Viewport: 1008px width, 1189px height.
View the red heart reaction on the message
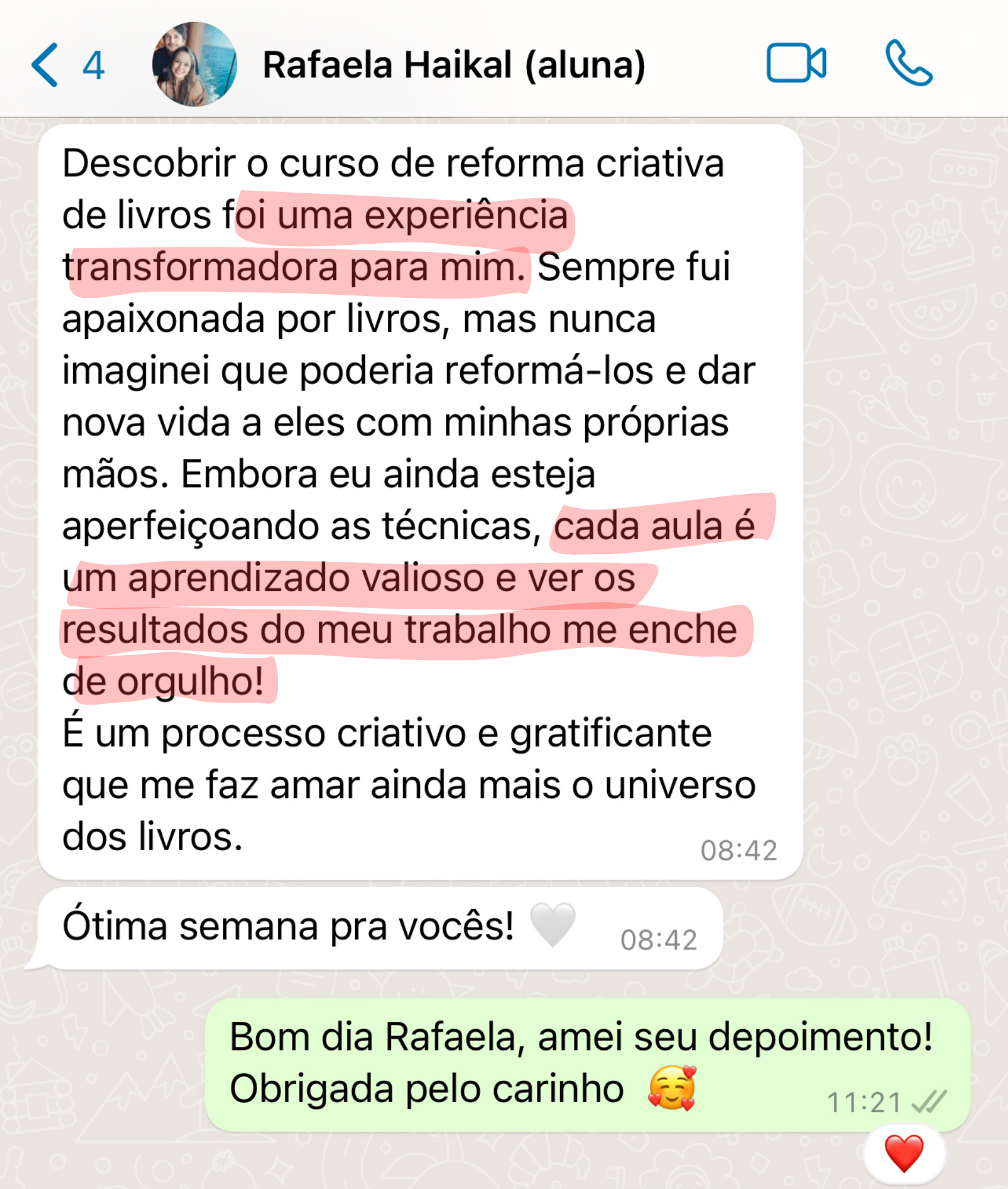904,1153
